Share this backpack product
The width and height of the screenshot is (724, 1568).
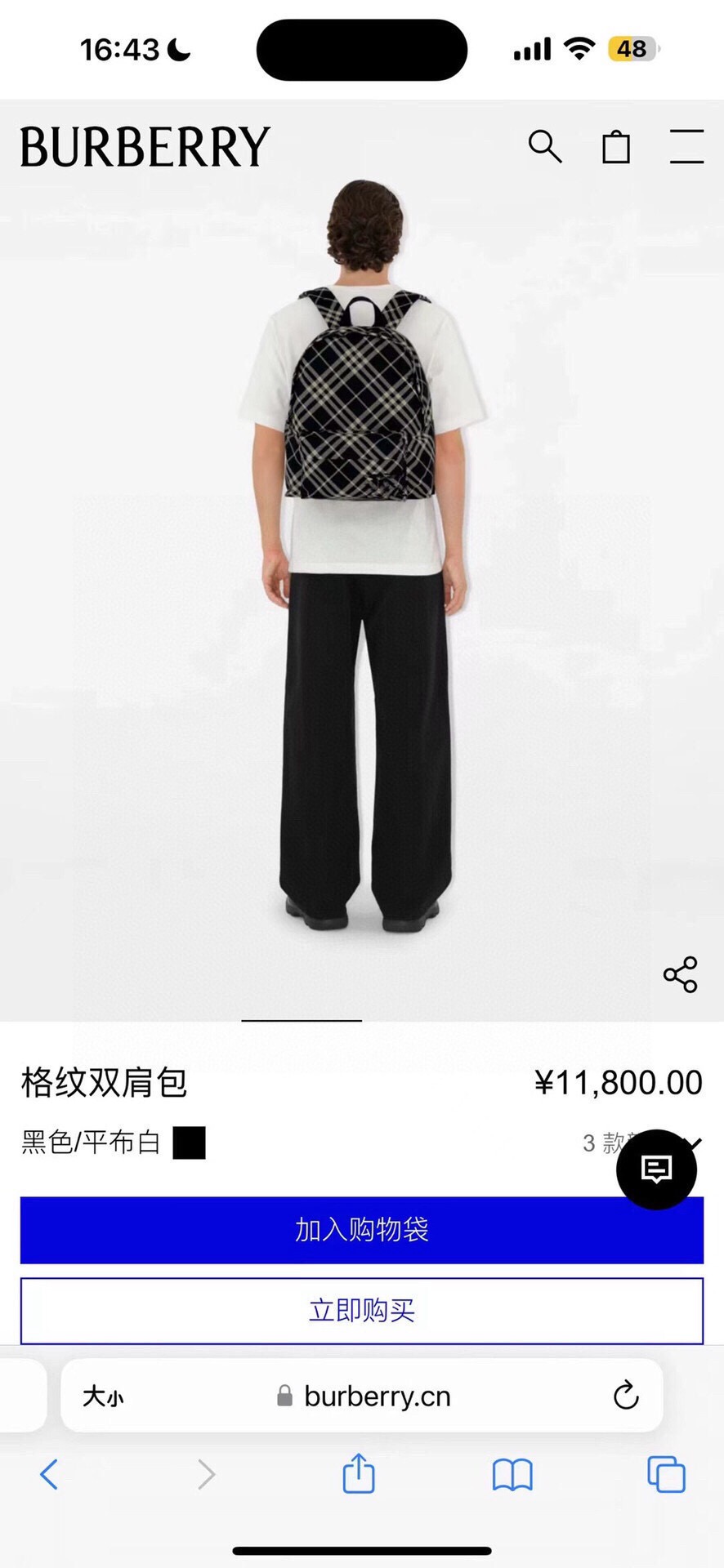(x=680, y=974)
